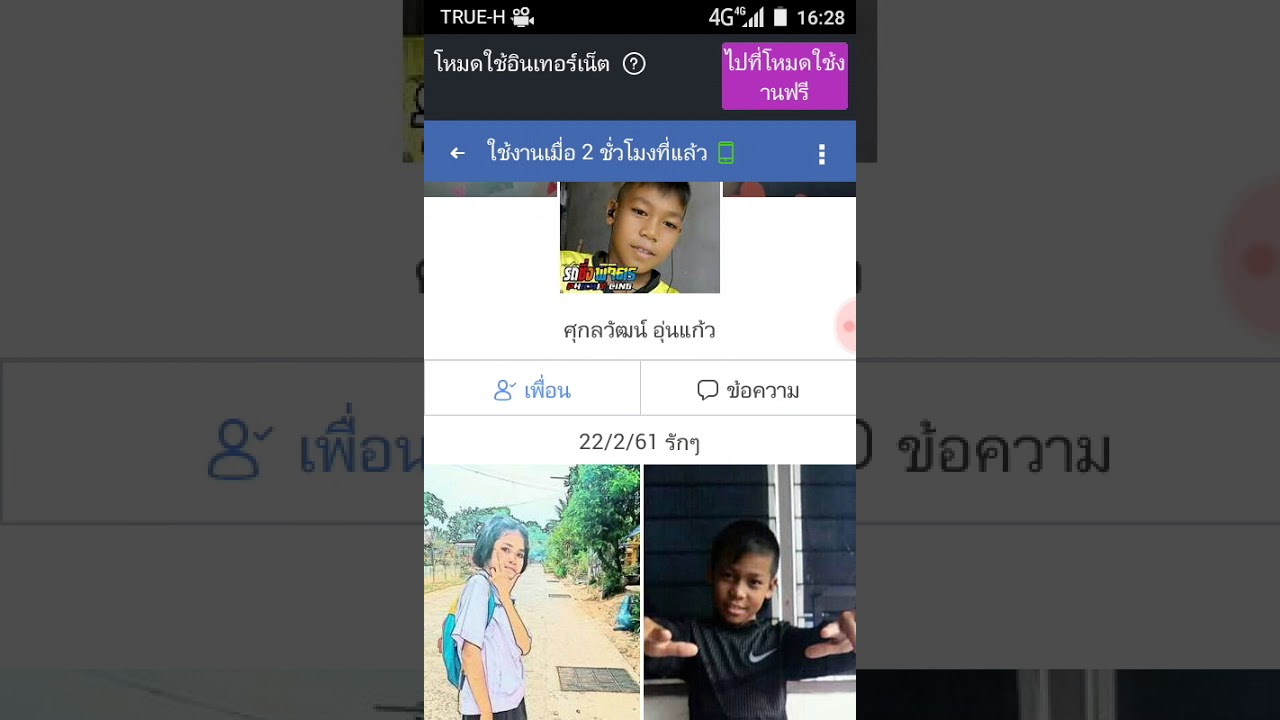
Task: Open the three-dot overflow menu
Action: 821,154
